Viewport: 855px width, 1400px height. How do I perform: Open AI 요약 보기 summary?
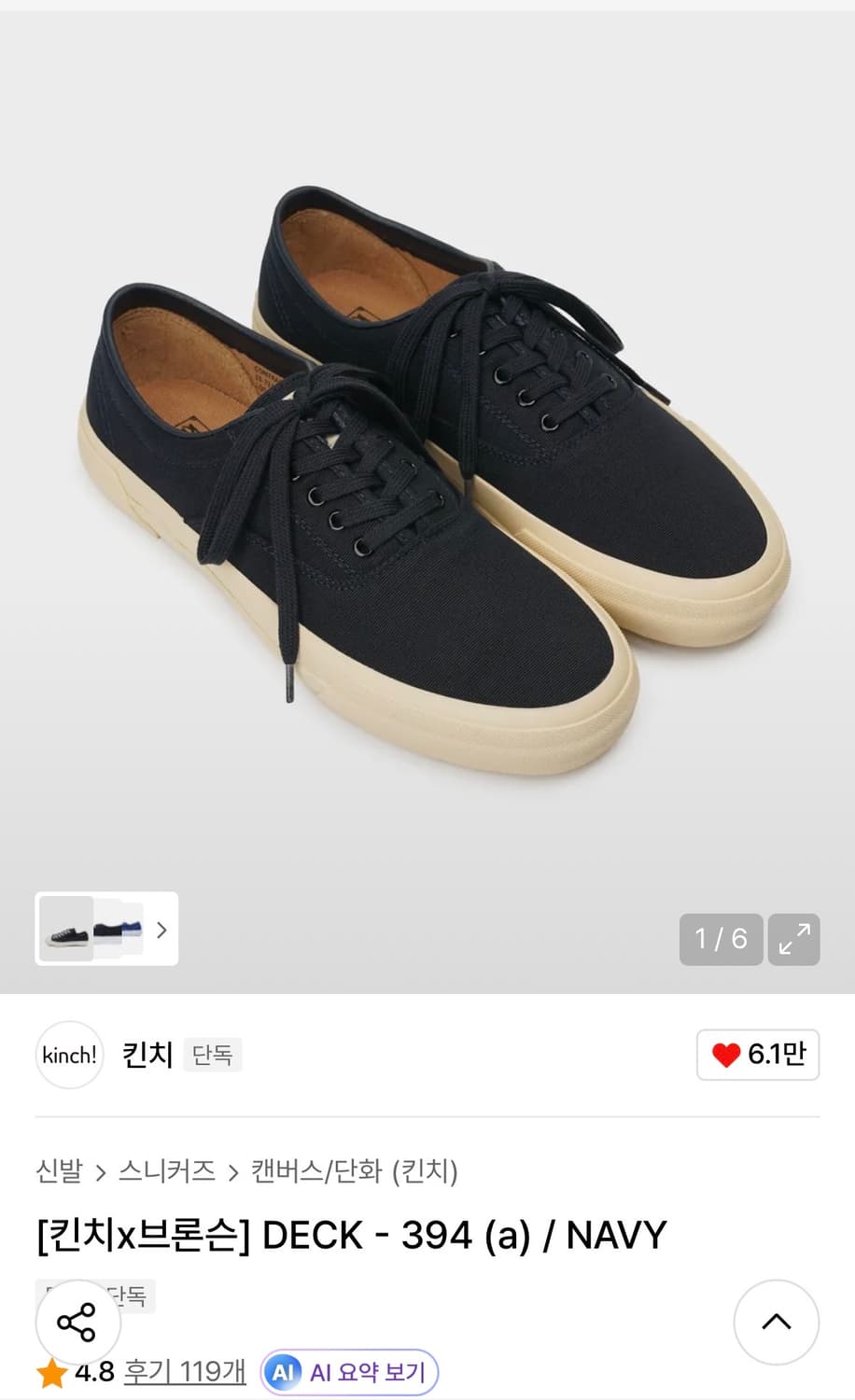[348, 1372]
